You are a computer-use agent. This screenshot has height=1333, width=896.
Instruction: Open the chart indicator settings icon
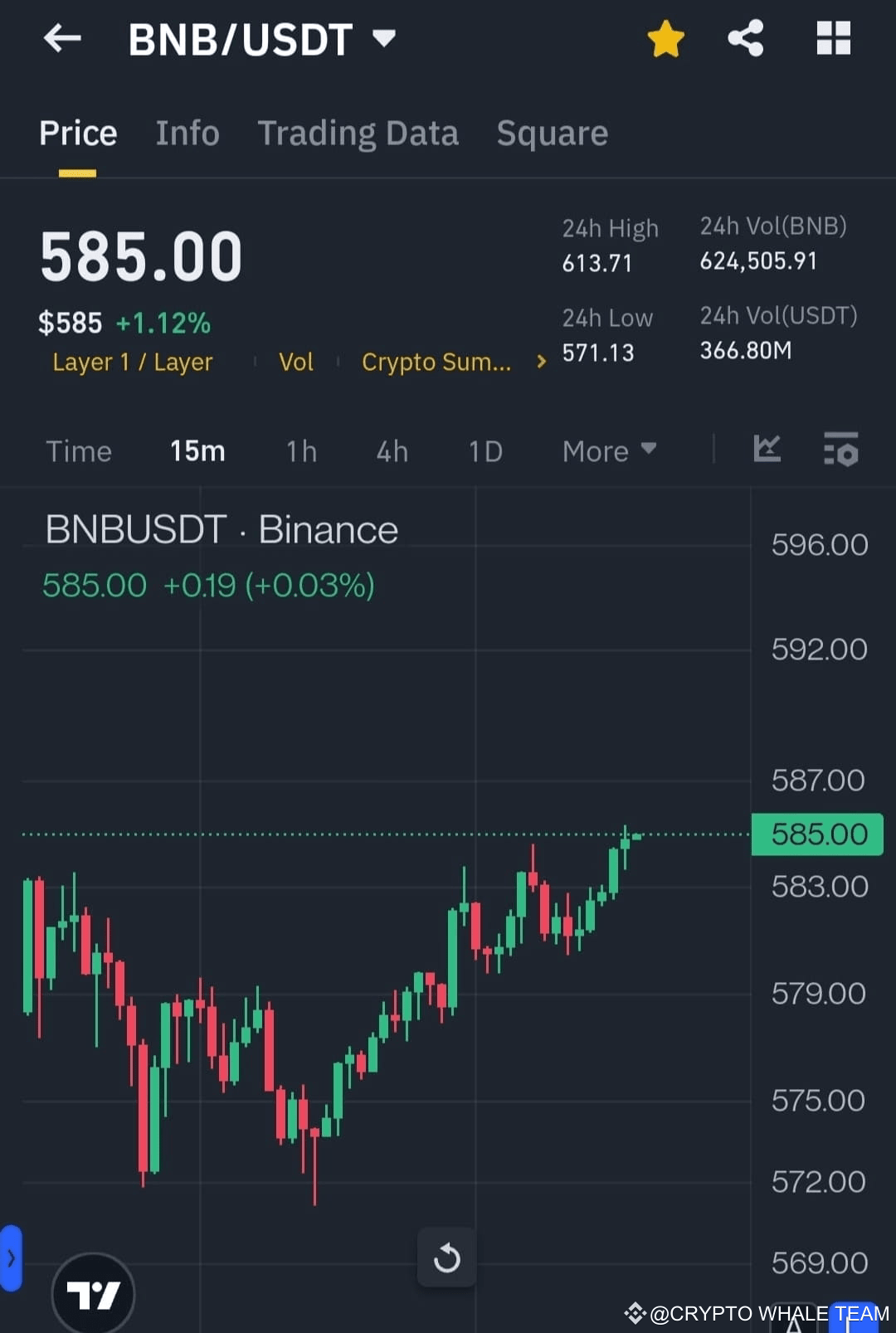840,451
